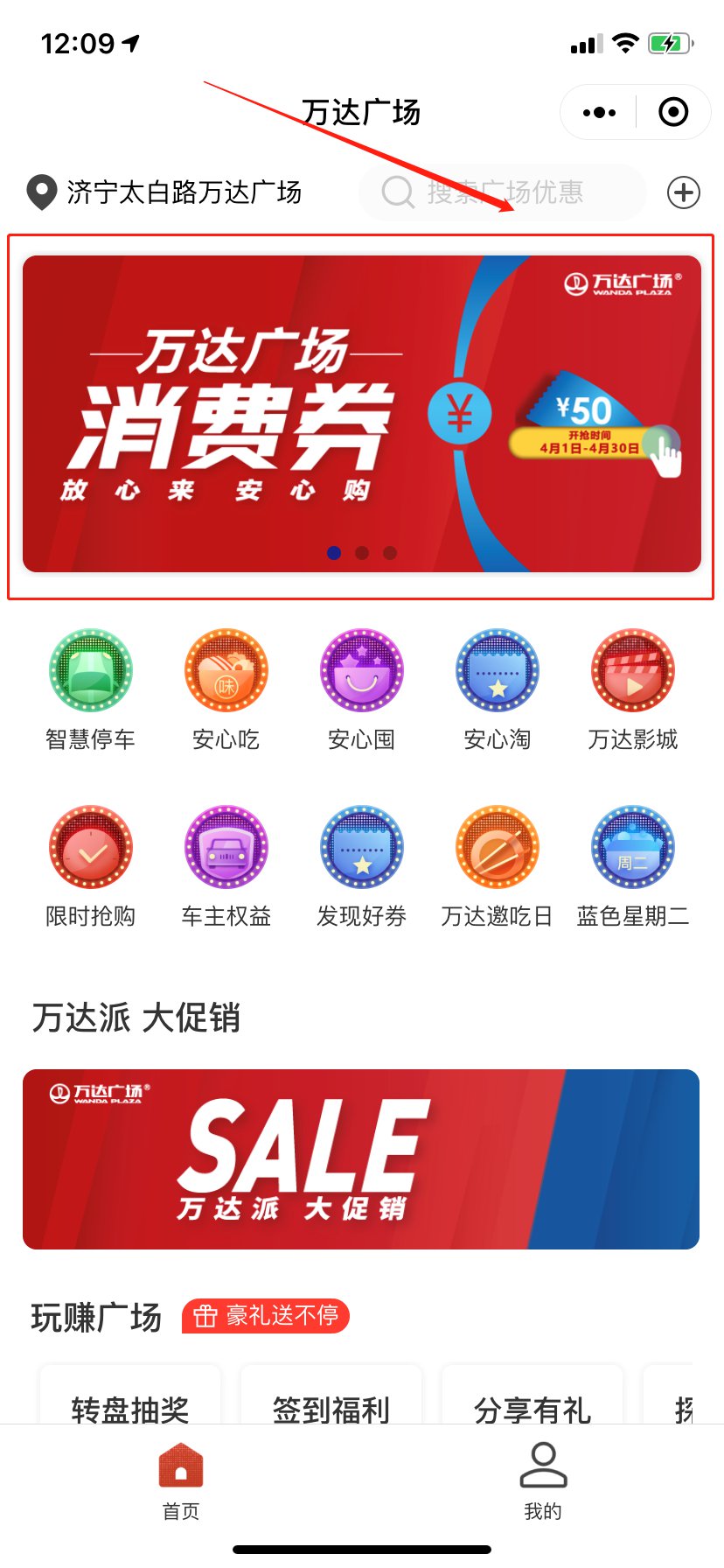Open the SALE 万达派大促销 banner
724x1568 pixels.
361,1158
